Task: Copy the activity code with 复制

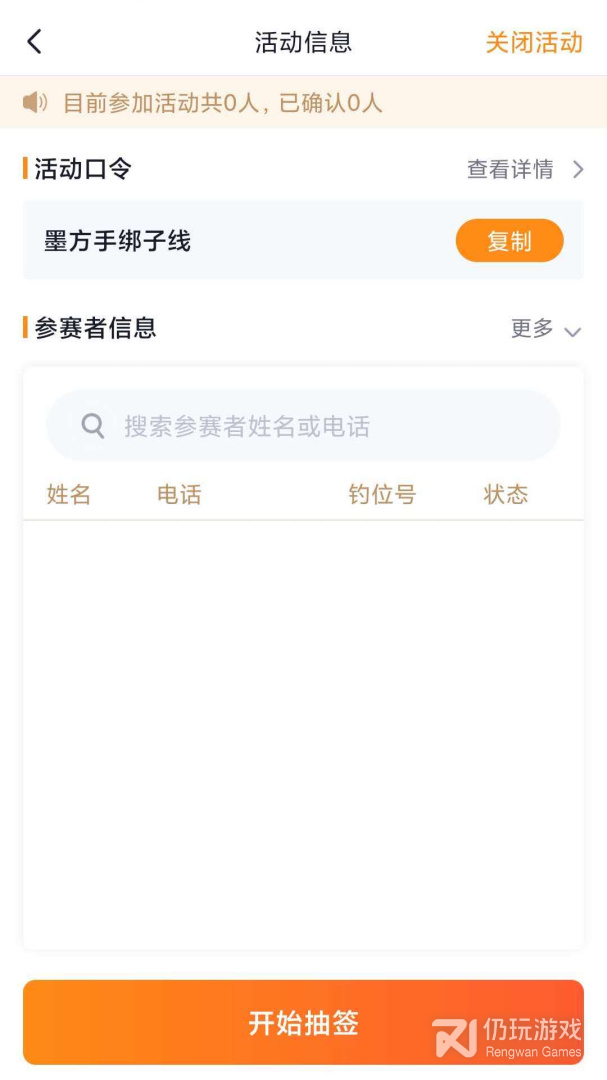Action: [x=509, y=241]
